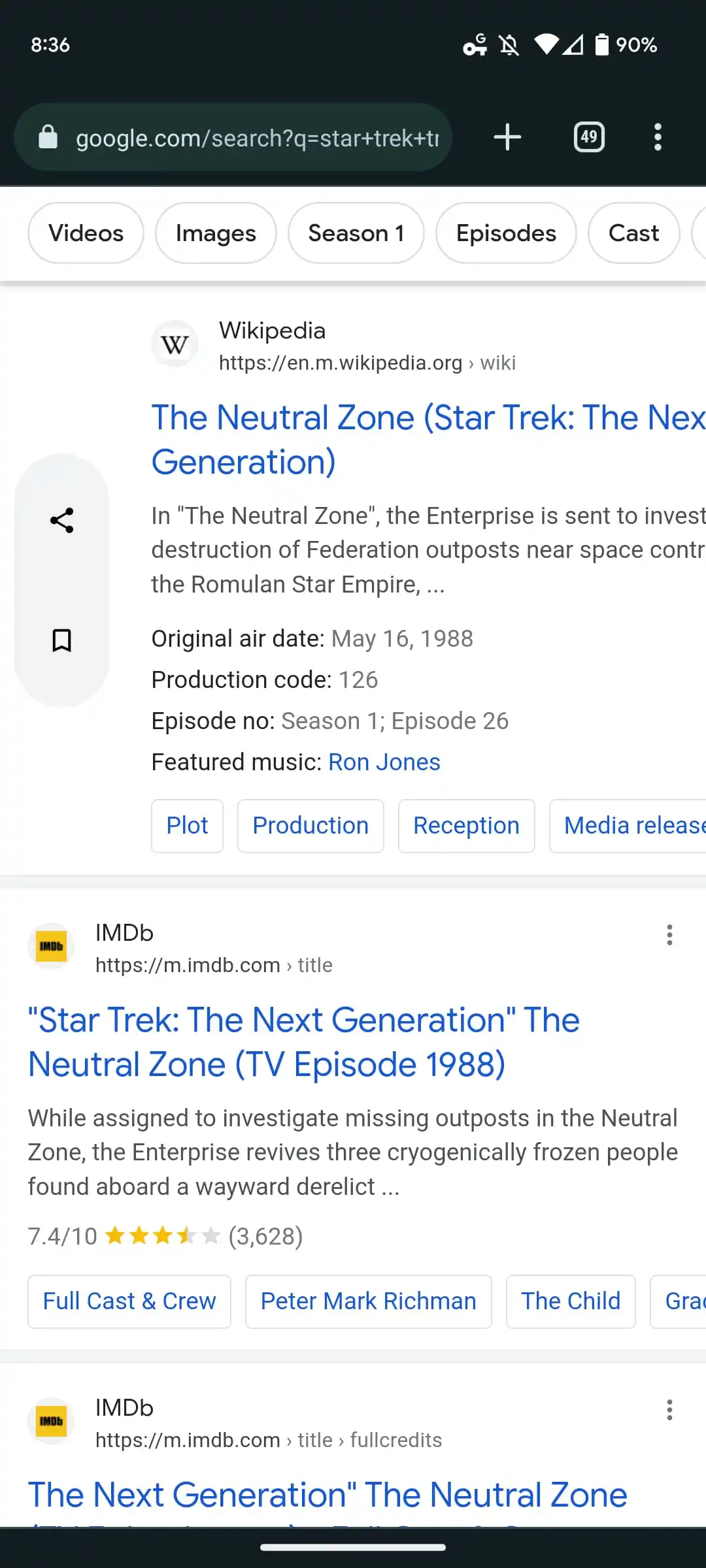Open overflow menu on the fullcredits IMDb result
706x1568 pixels.
(669, 1411)
